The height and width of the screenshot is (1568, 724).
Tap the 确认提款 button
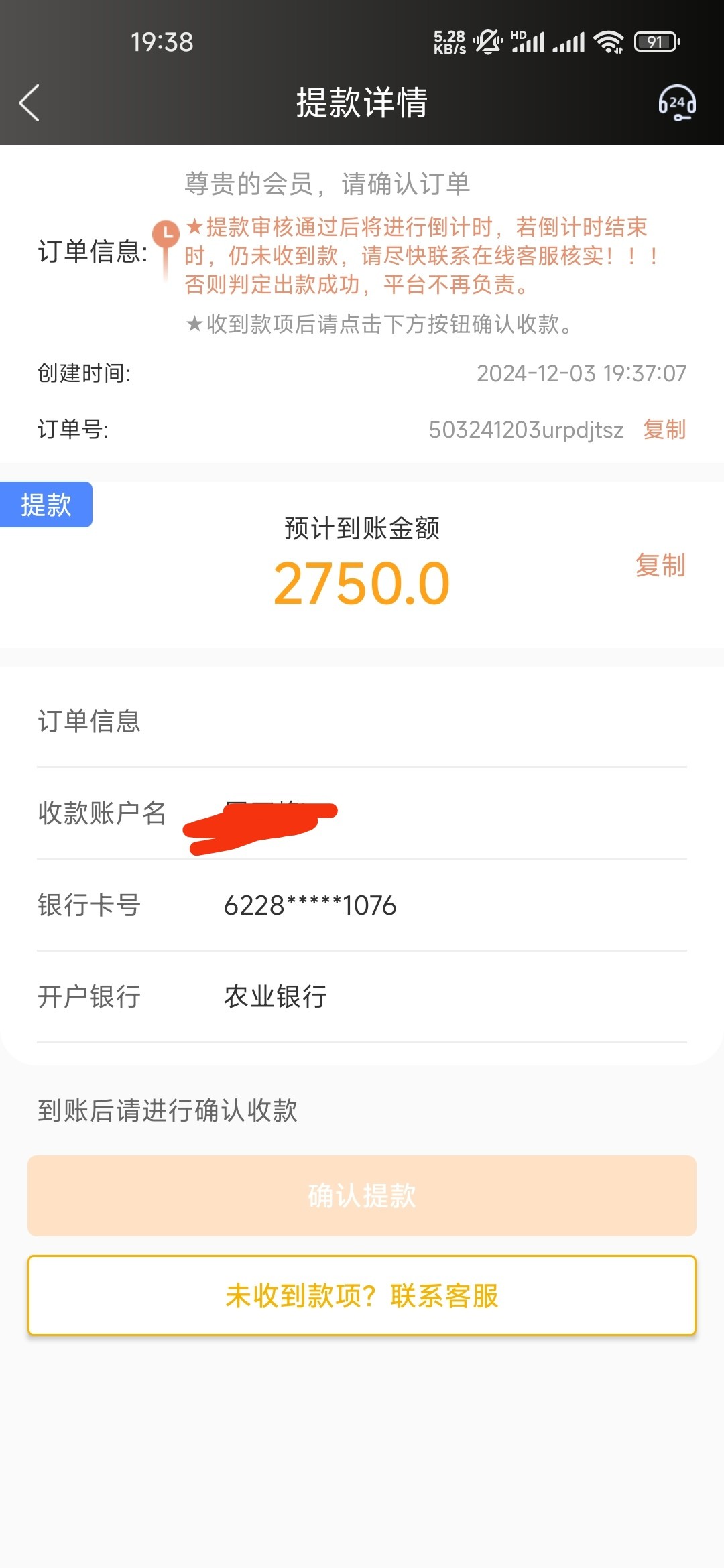(x=362, y=1196)
